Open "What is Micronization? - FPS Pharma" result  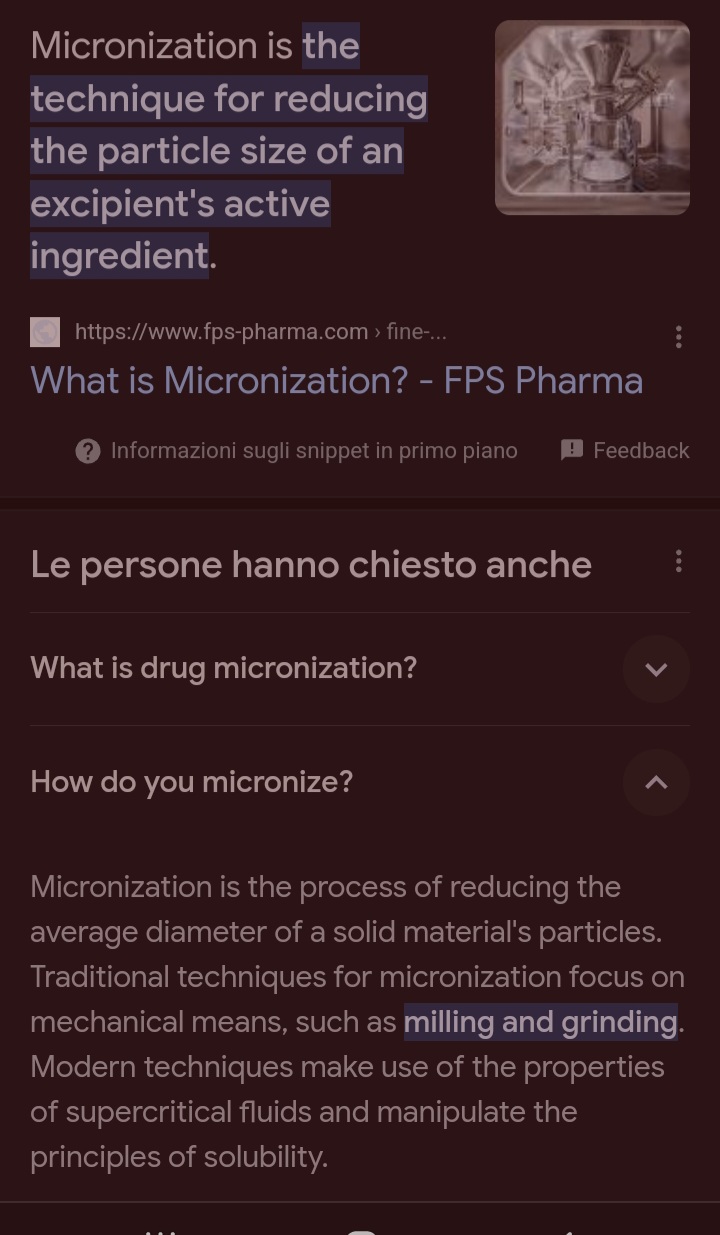(x=336, y=381)
